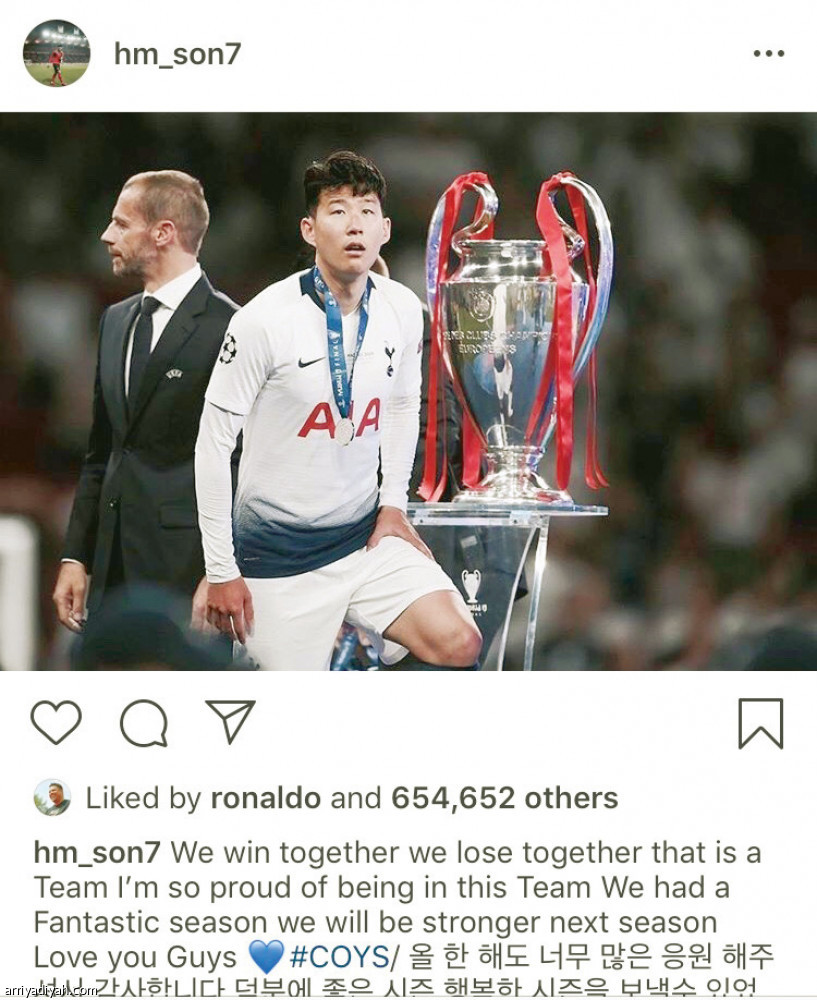The height and width of the screenshot is (1000, 817).
Task: Open the #COYS hashtag in the caption
Action: 339,957
